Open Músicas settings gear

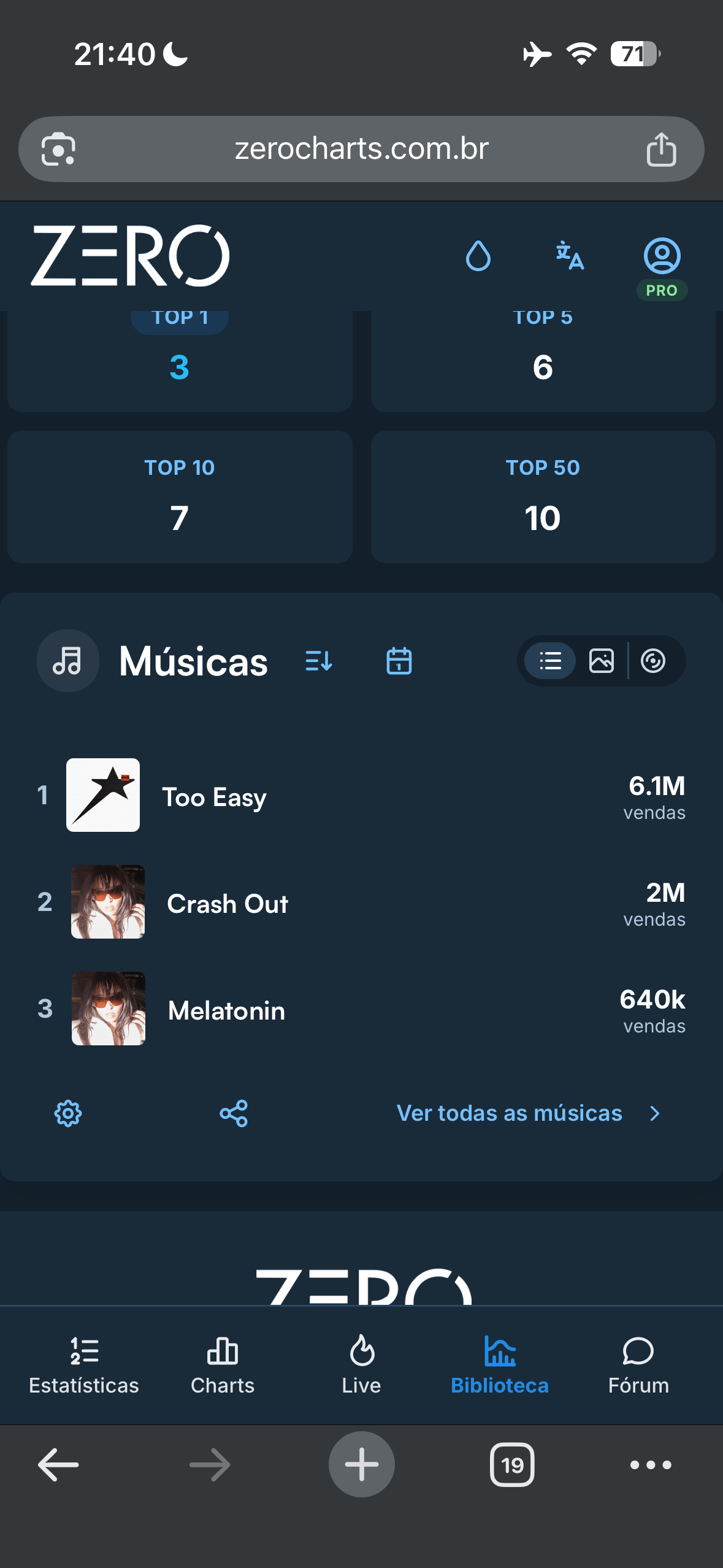[68, 1113]
